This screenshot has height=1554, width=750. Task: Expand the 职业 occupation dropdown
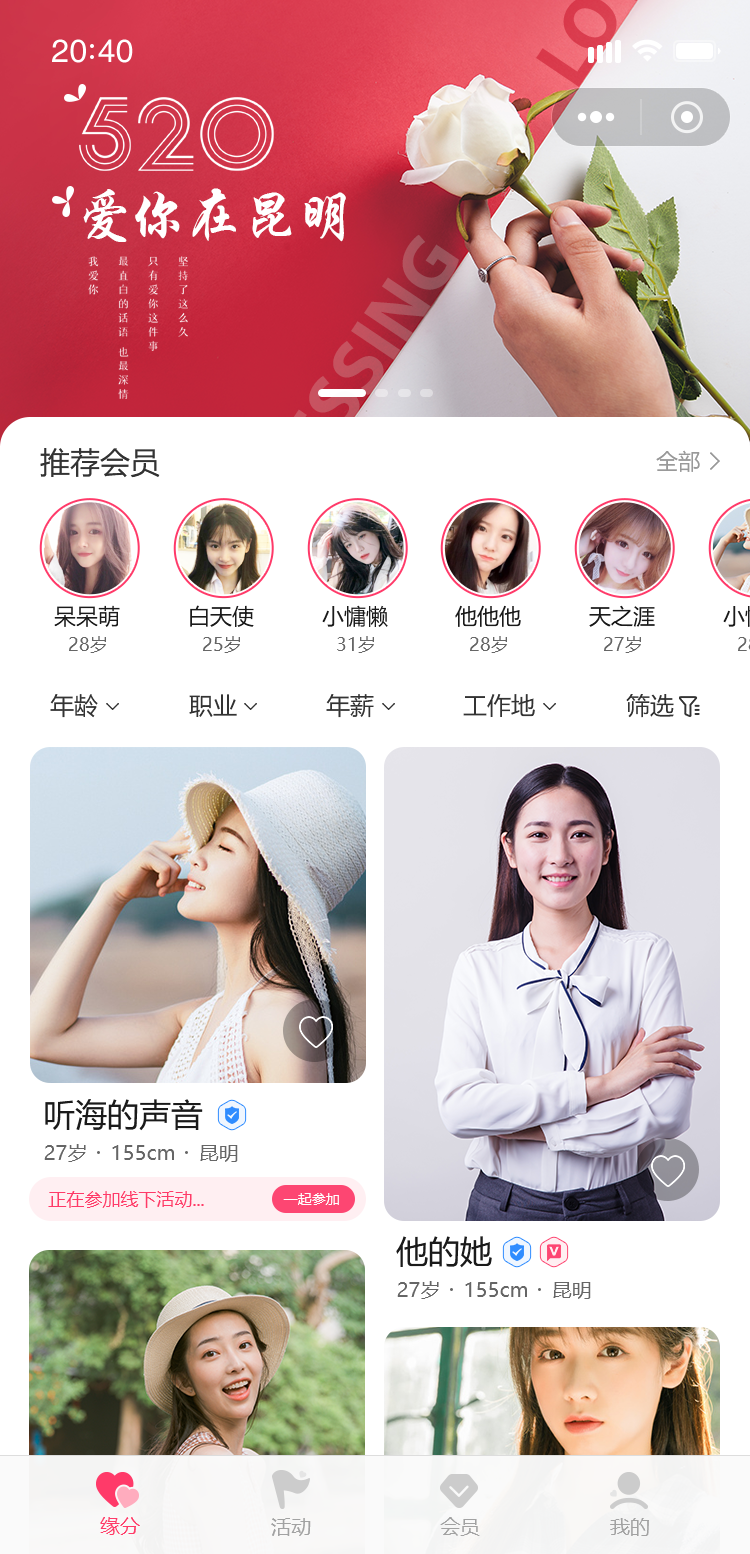(x=222, y=706)
